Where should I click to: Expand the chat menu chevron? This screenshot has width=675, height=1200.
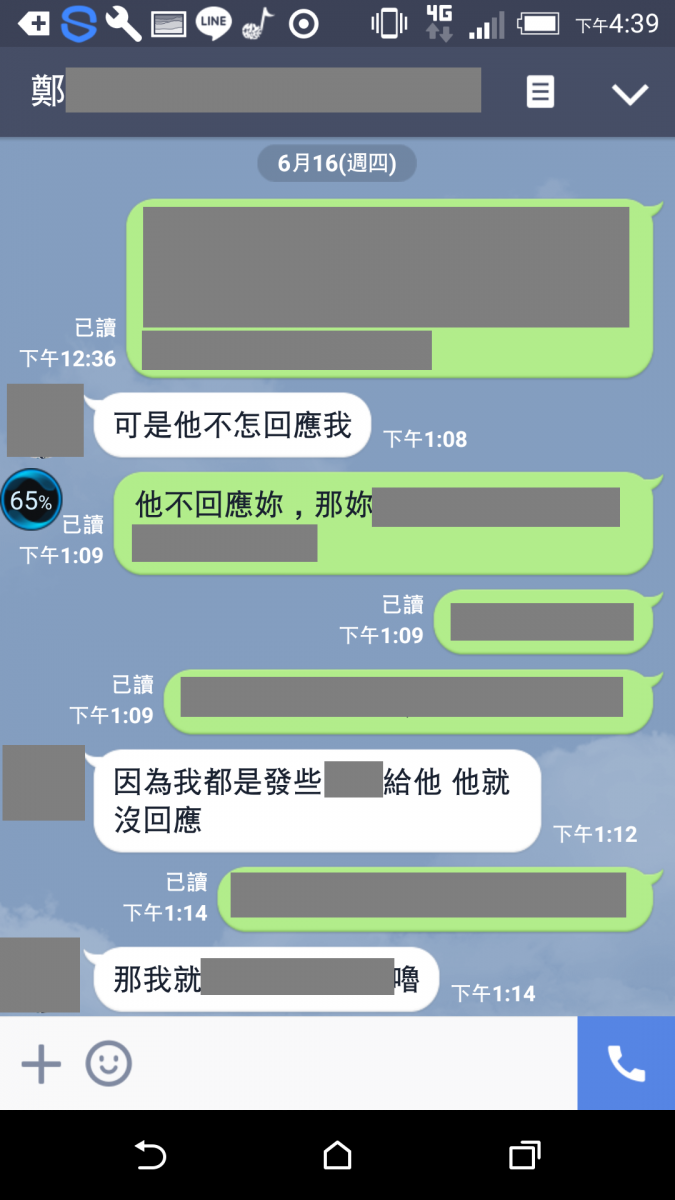pos(630,94)
